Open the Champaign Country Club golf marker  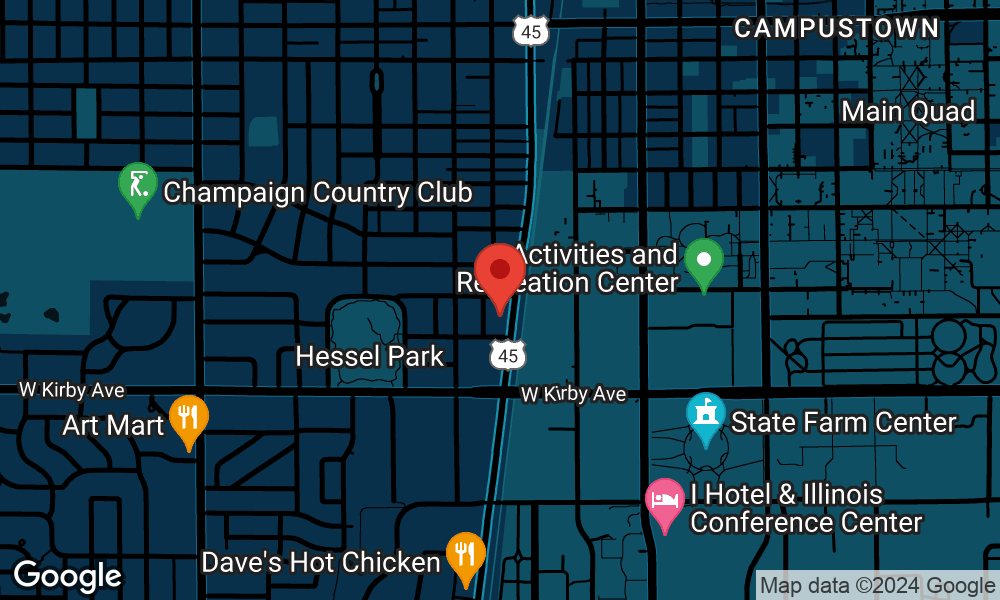pyautogui.click(x=138, y=186)
